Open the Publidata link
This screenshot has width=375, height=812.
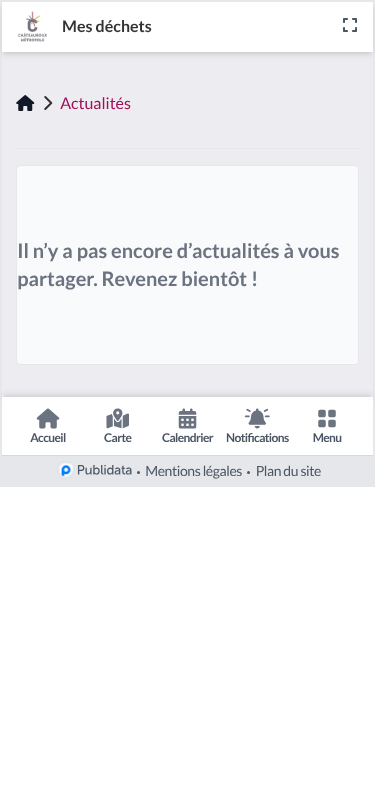(x=96, y=471)
